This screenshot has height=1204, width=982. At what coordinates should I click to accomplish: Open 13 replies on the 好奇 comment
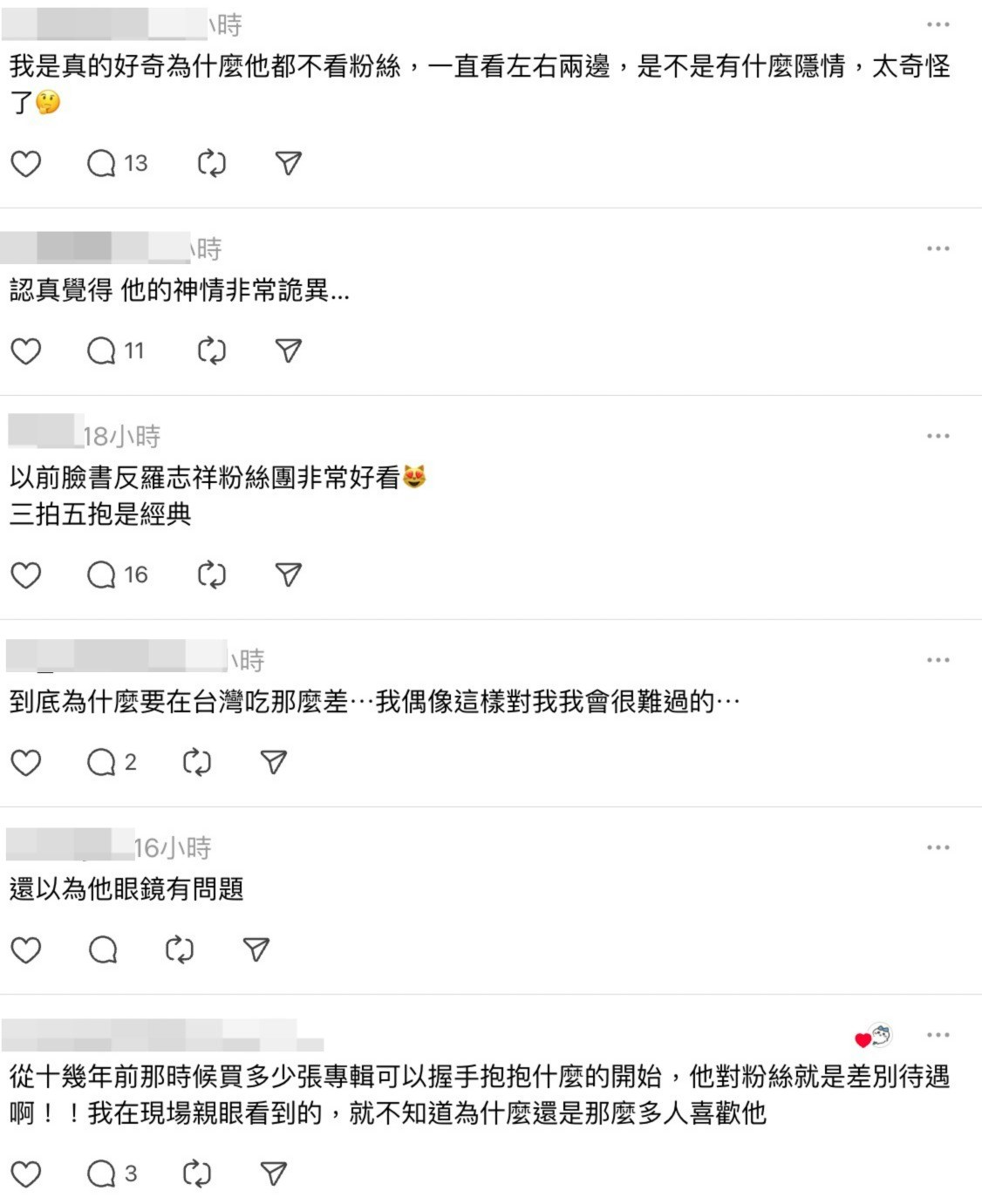point(117,163)
